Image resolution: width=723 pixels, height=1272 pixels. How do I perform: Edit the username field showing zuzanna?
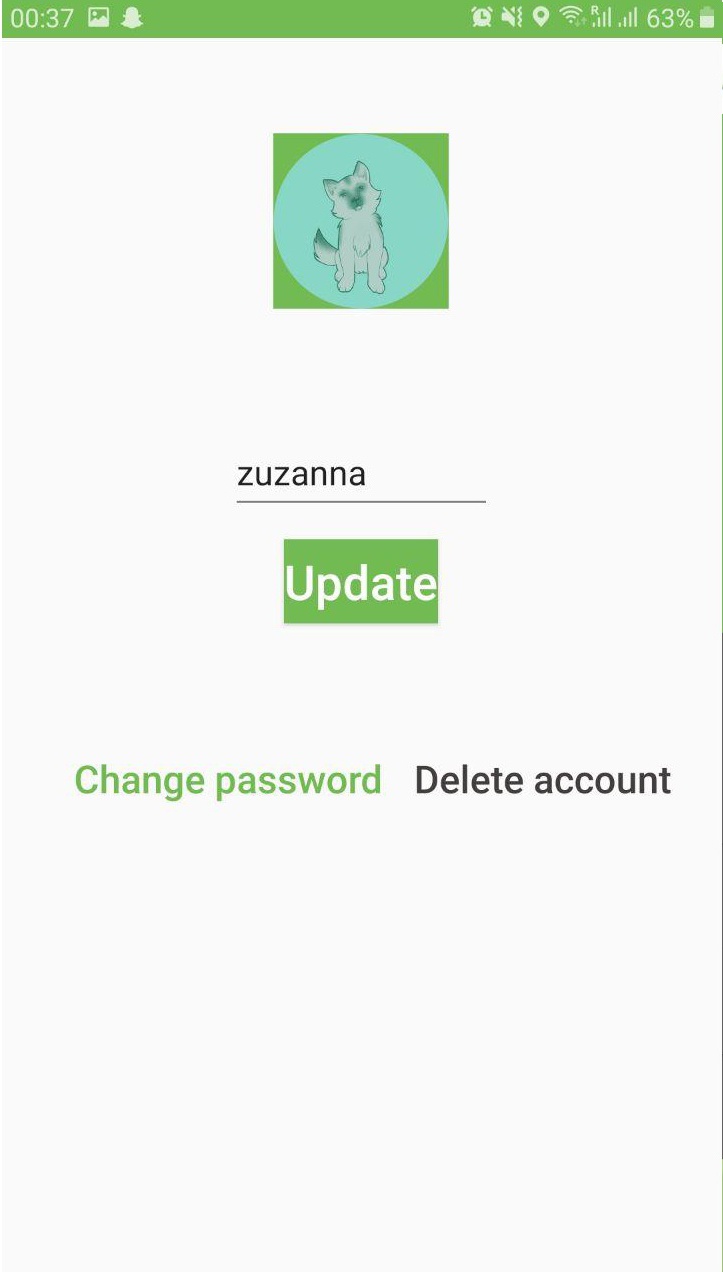tap(360, 474)
